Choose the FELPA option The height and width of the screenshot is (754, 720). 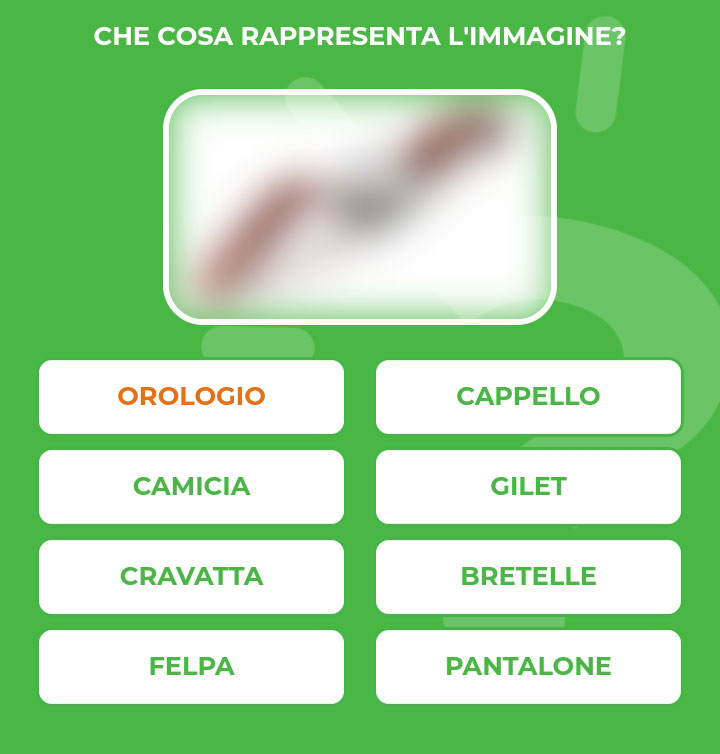tap(191, 667)
